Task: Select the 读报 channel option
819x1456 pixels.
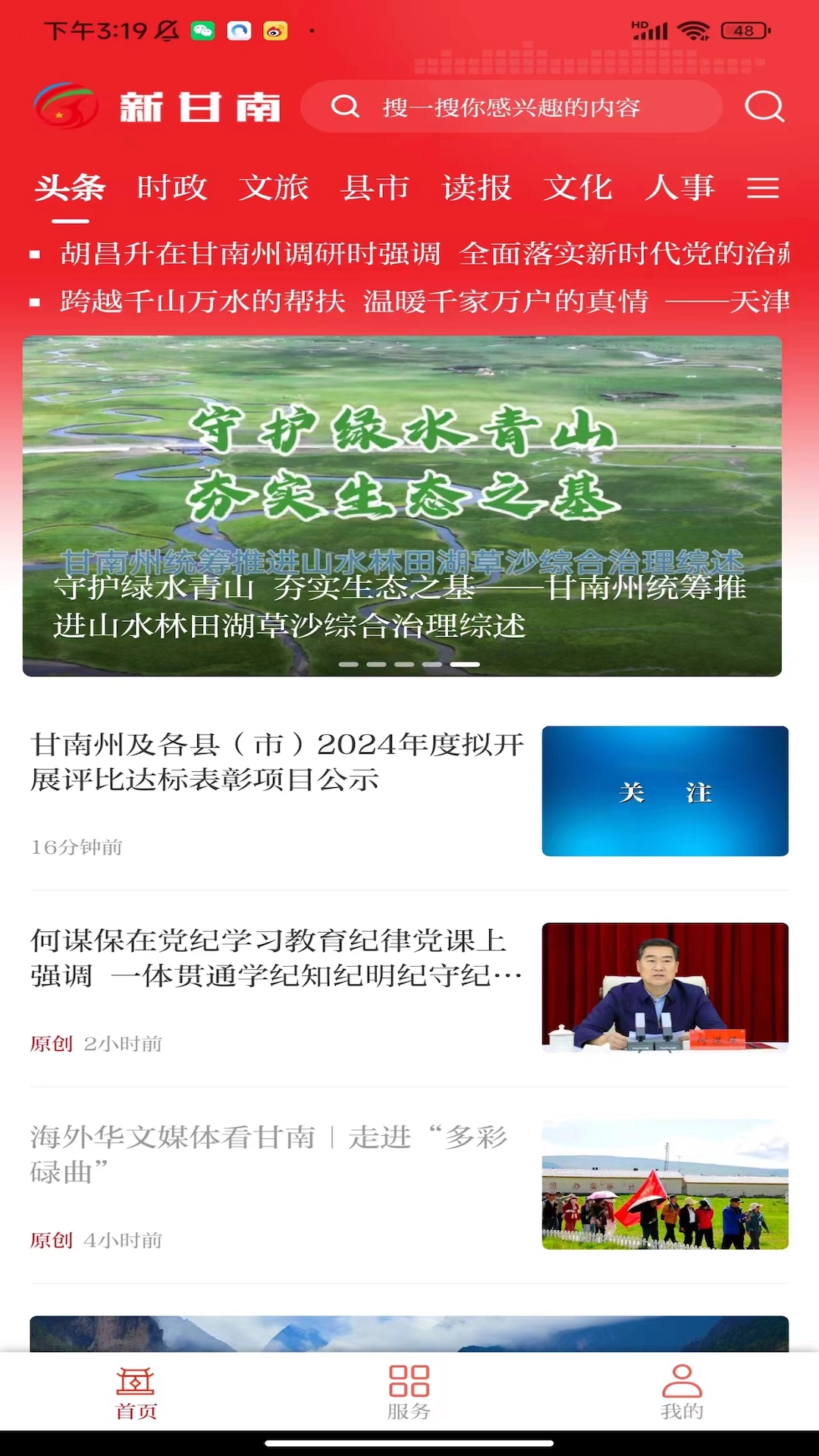Action: click(478, 188)
